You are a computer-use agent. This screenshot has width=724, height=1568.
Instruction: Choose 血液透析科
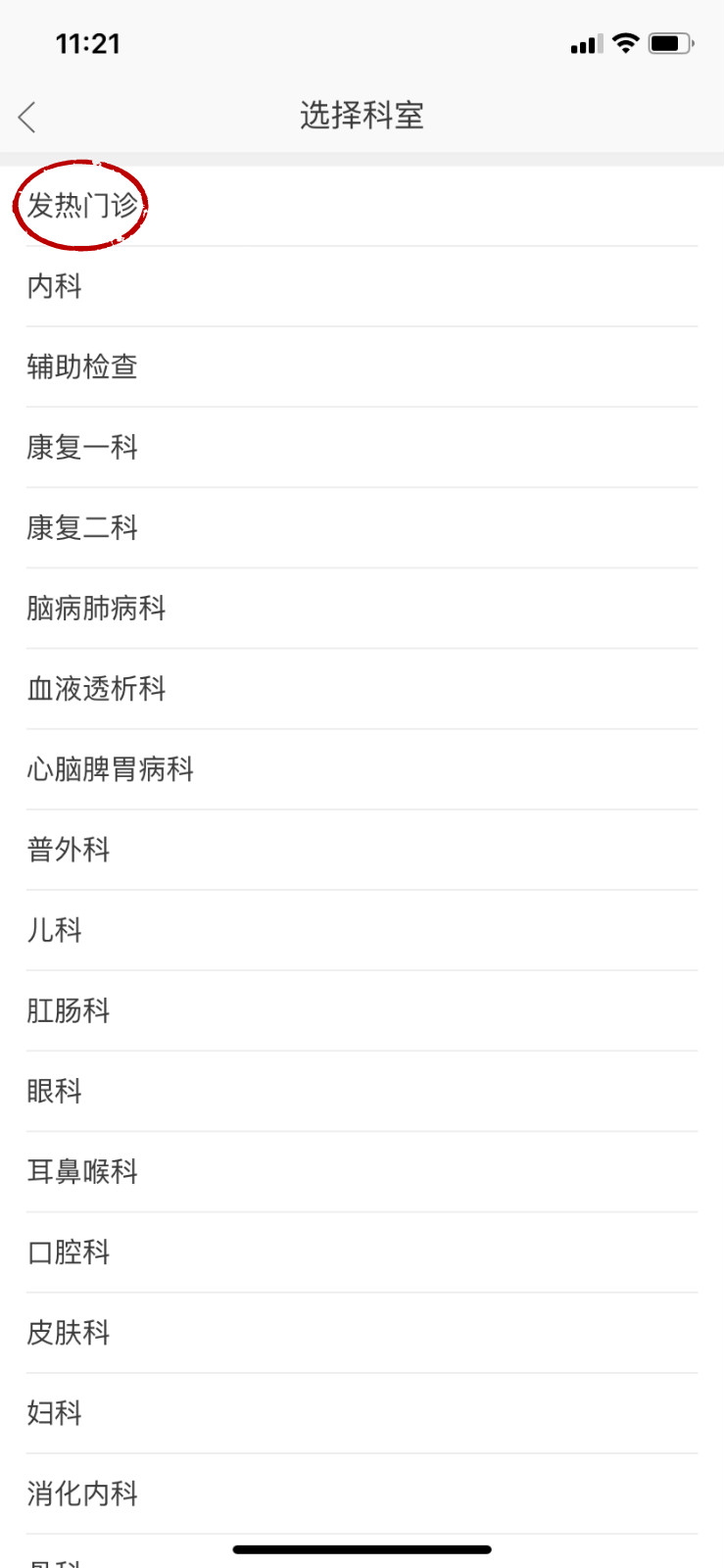coord(362,688)
